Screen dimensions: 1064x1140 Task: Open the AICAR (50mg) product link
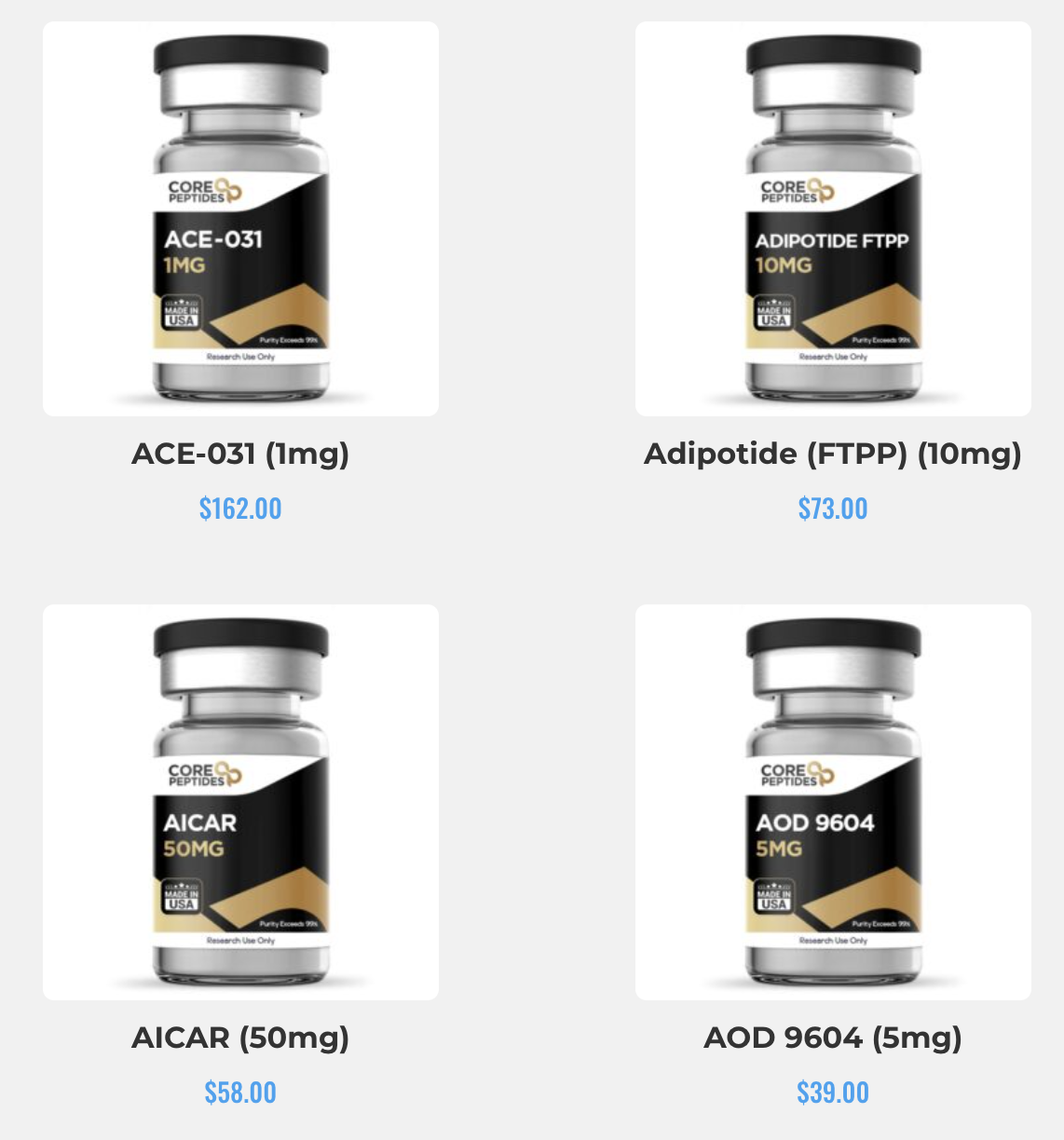239,1038
